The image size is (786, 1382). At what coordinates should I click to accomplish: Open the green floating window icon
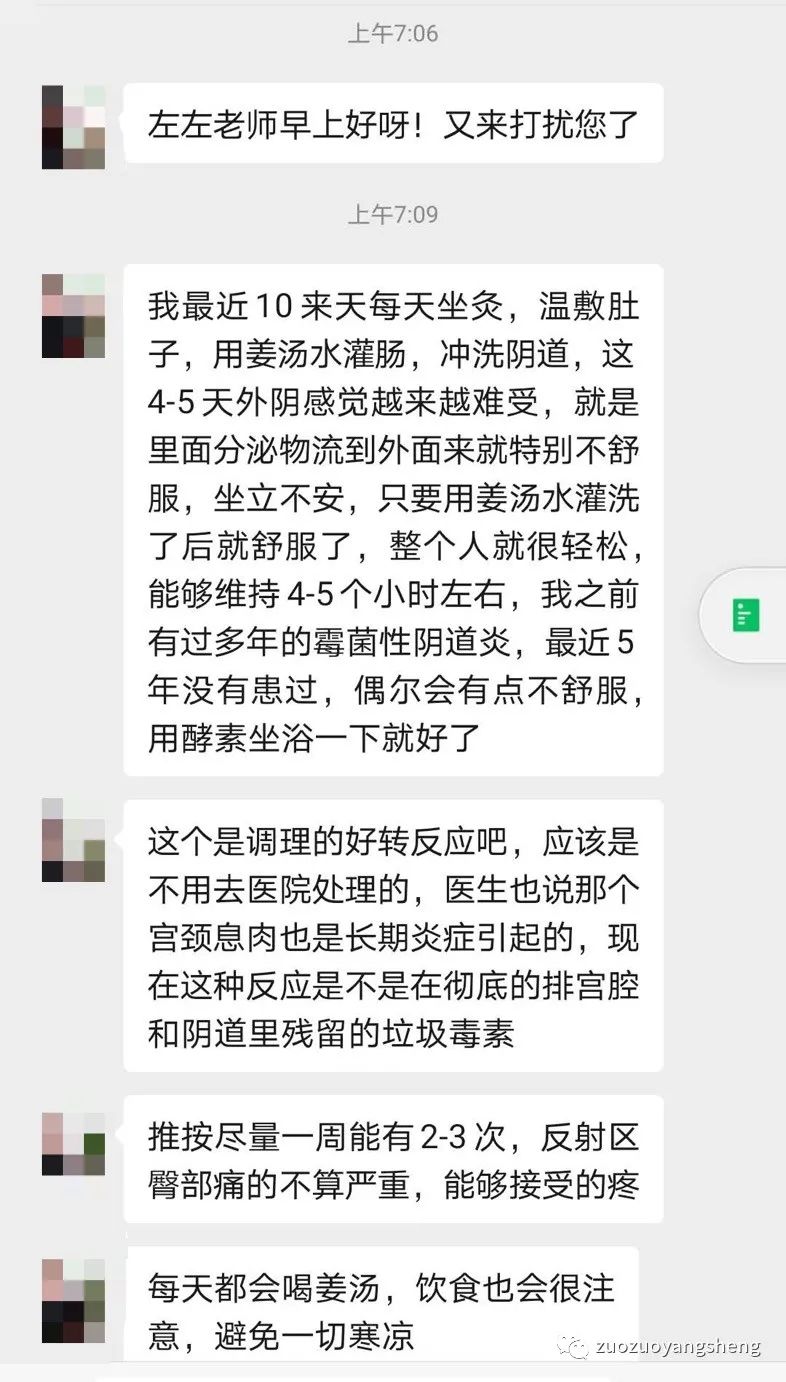tap(746, 615)
